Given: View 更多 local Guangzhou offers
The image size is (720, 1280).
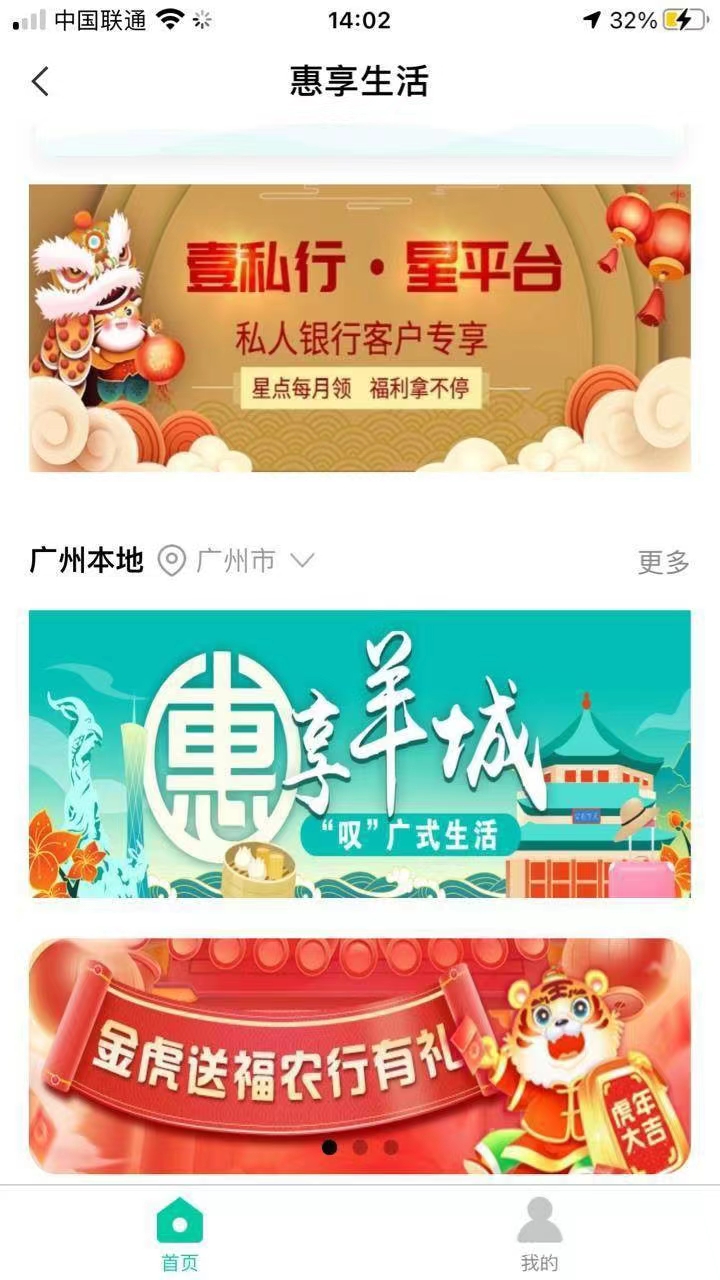Looking at the screenshot, I should tap(663, 562).
